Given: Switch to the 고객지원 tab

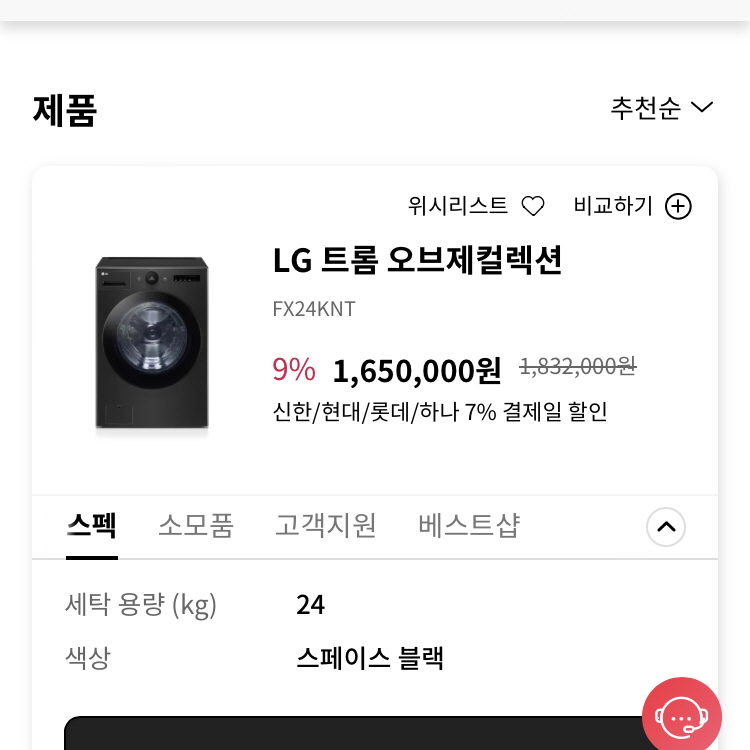Looking at the screenshot, I should coord(326,525).
